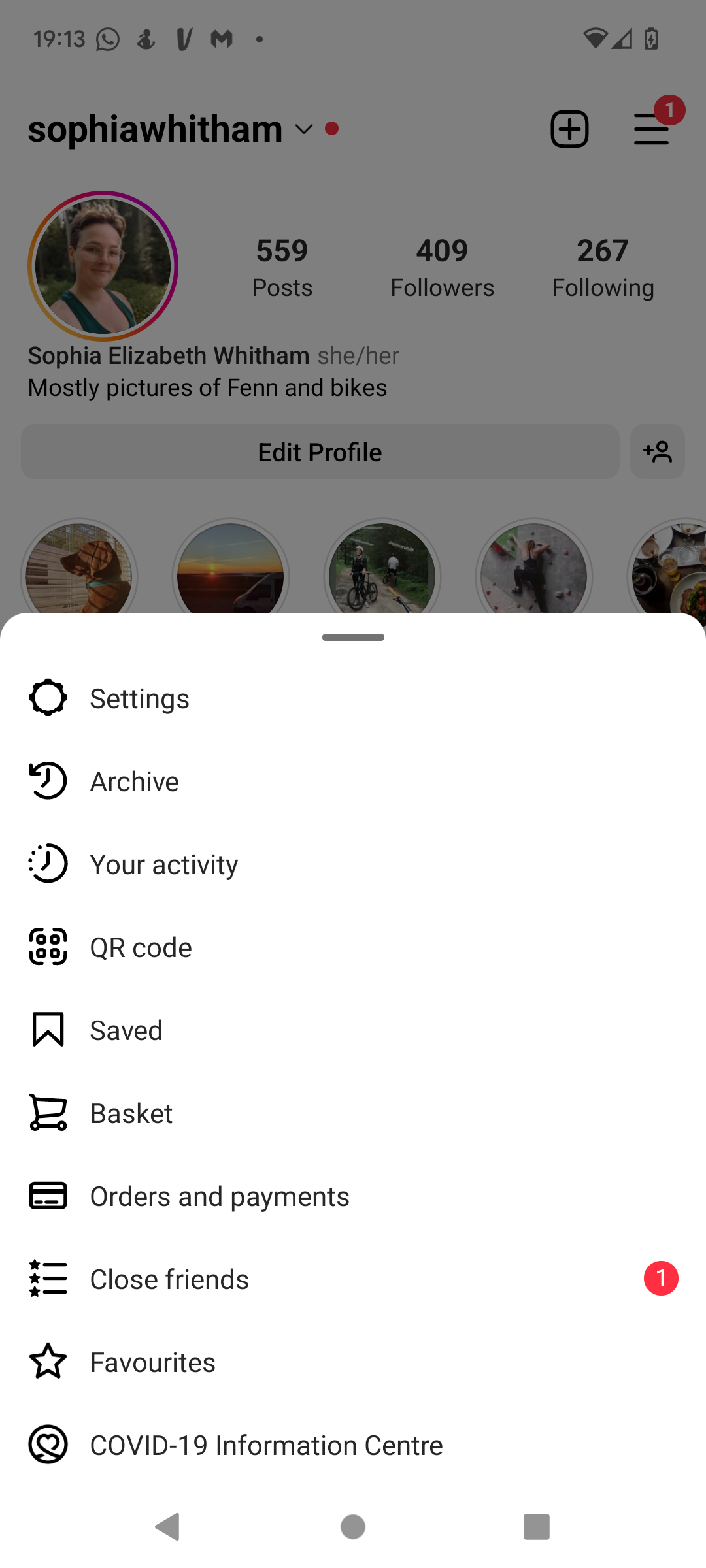The image size is (706, 1568).
Task: Click the Saved bookmark icon
Action: tap(48, 1030)
